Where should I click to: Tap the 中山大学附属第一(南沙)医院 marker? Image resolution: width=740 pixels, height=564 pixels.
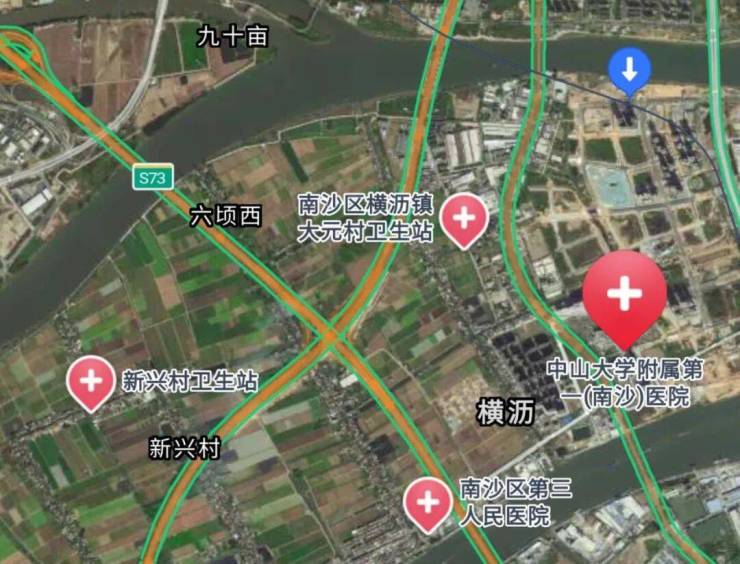click(x=625, y=294)
